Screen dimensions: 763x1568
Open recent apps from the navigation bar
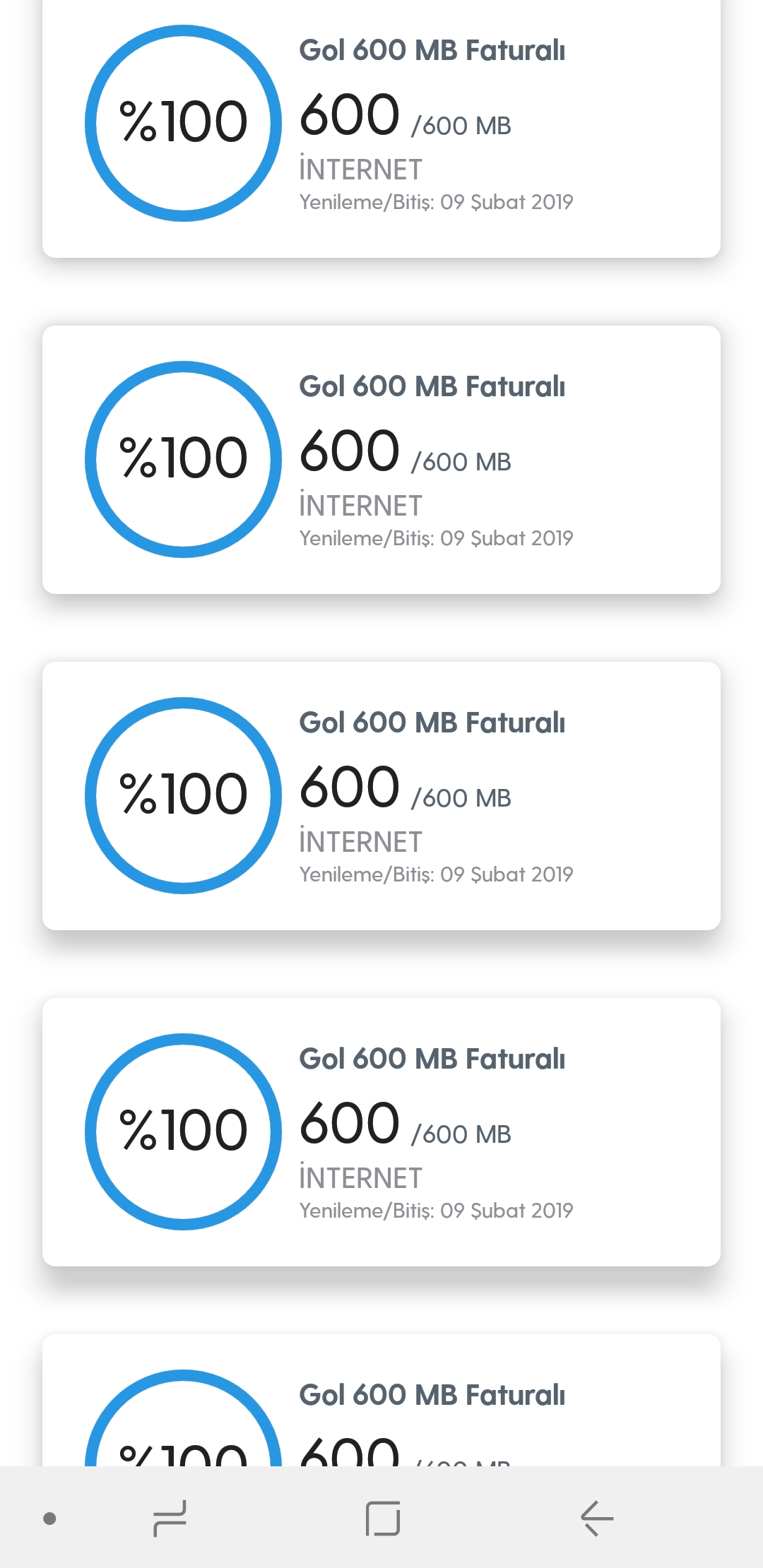170,1519
